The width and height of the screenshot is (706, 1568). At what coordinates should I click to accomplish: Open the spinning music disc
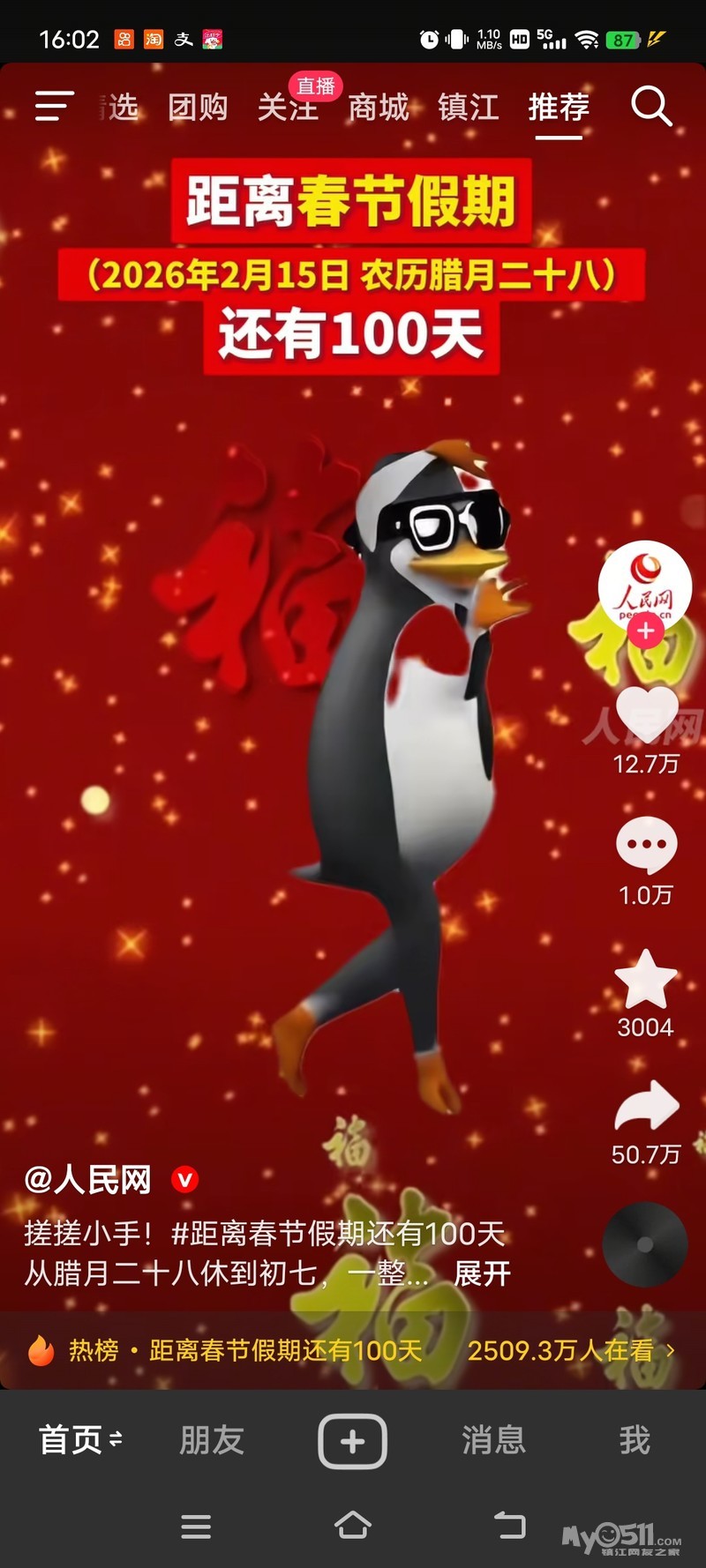click(644, 1244)
